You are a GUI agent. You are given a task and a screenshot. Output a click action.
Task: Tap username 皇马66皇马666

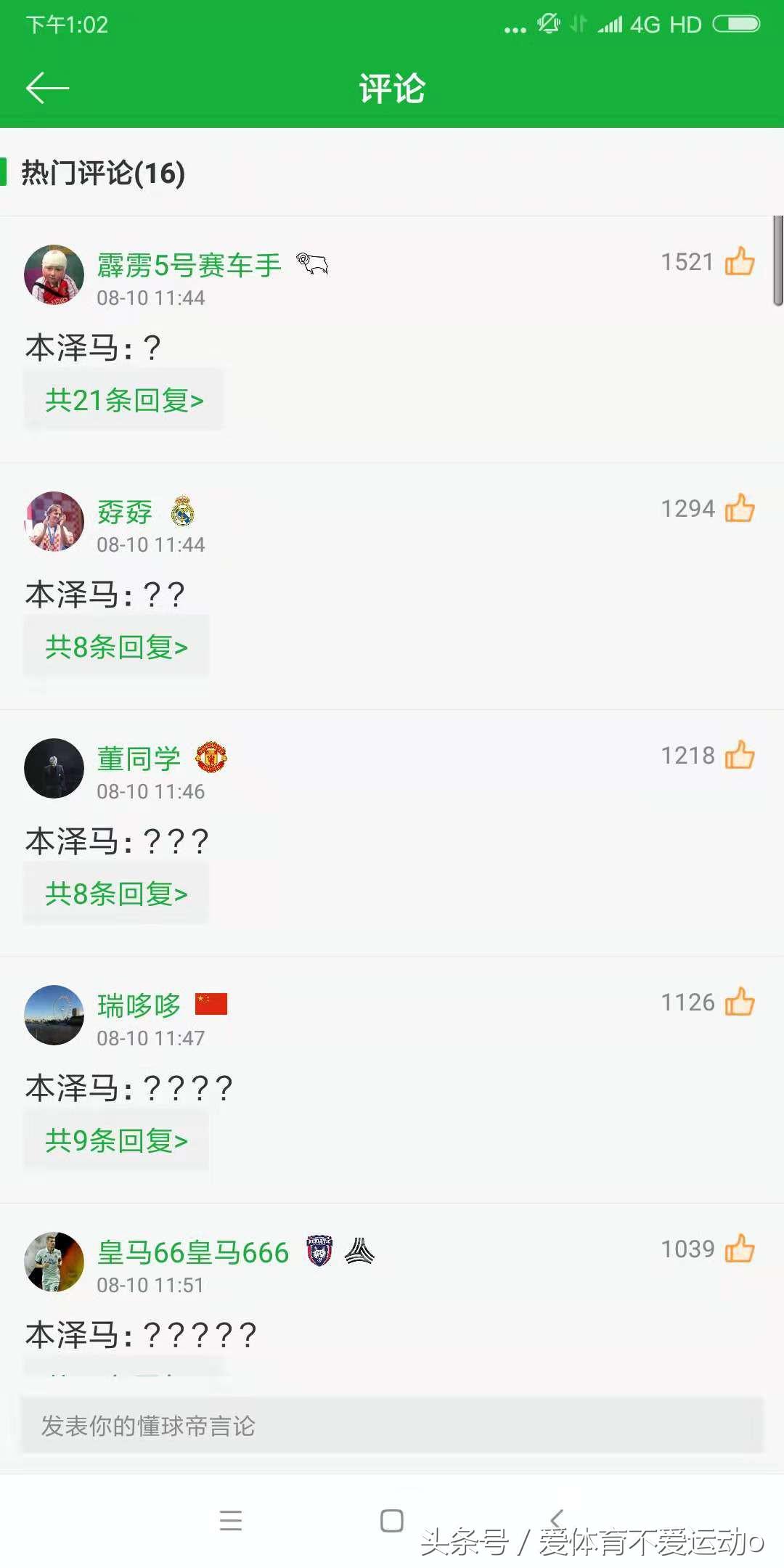click(x=192, y=1250)
